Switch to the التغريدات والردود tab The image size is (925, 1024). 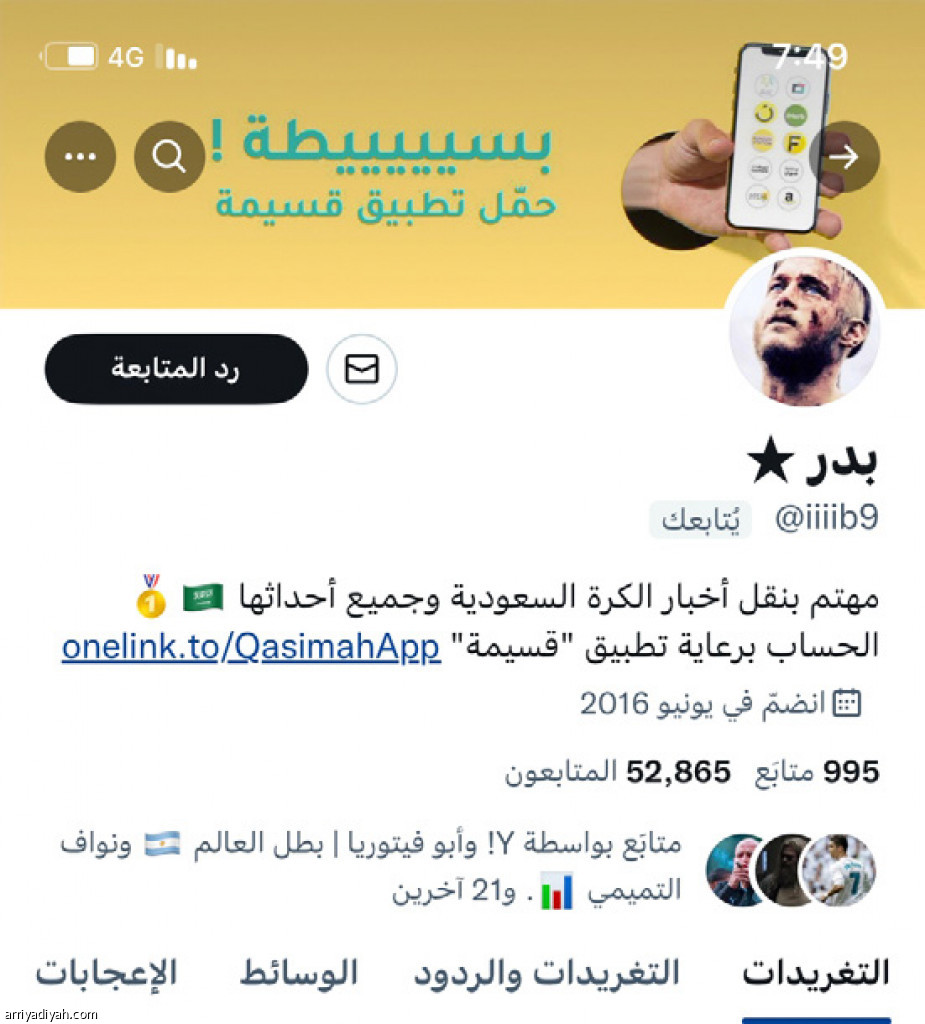[548, 972]
